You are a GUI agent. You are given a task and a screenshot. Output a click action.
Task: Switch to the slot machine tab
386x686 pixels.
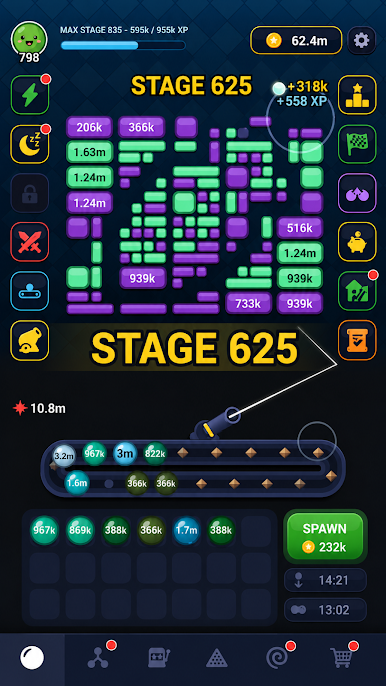coord(158,658)
